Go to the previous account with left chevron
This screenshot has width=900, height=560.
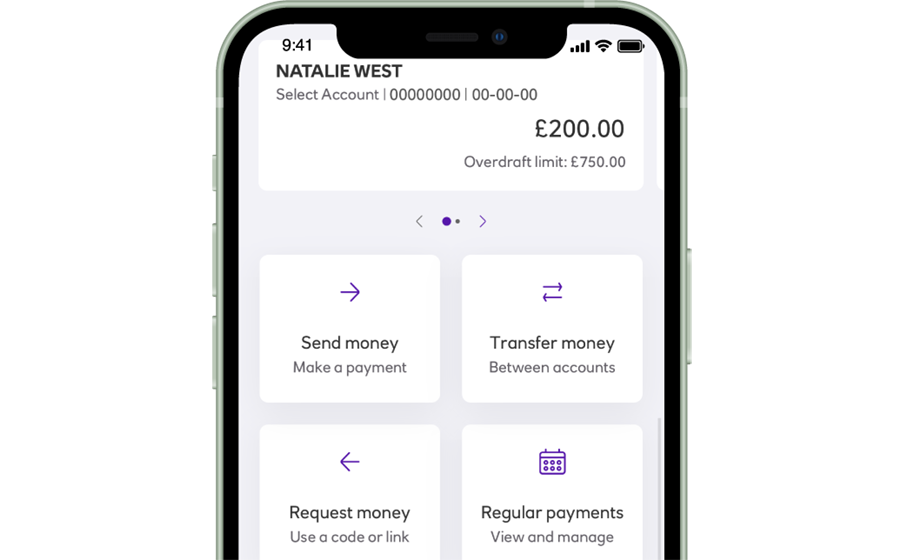point(419,221)
